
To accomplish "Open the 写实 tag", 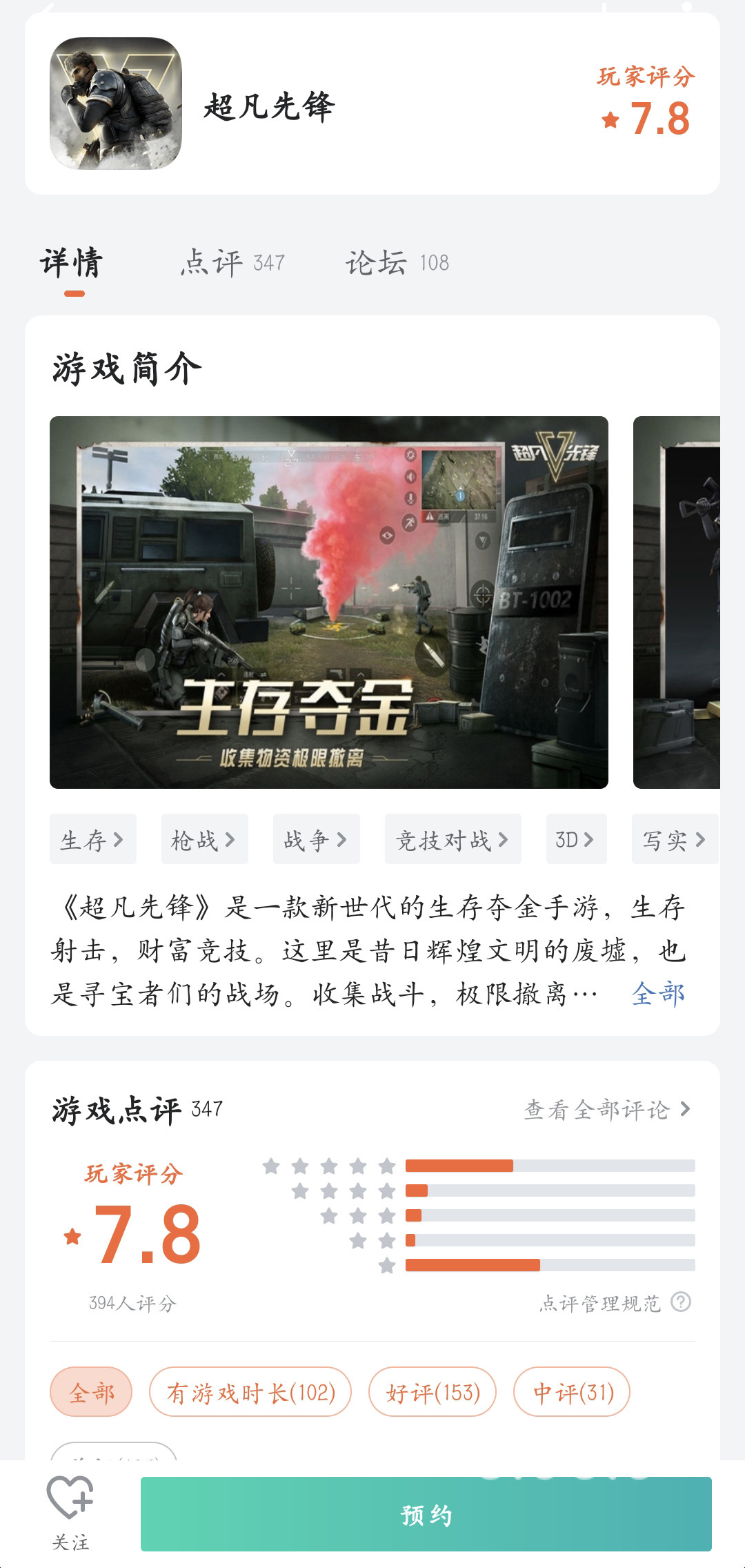I will point(674,839).
